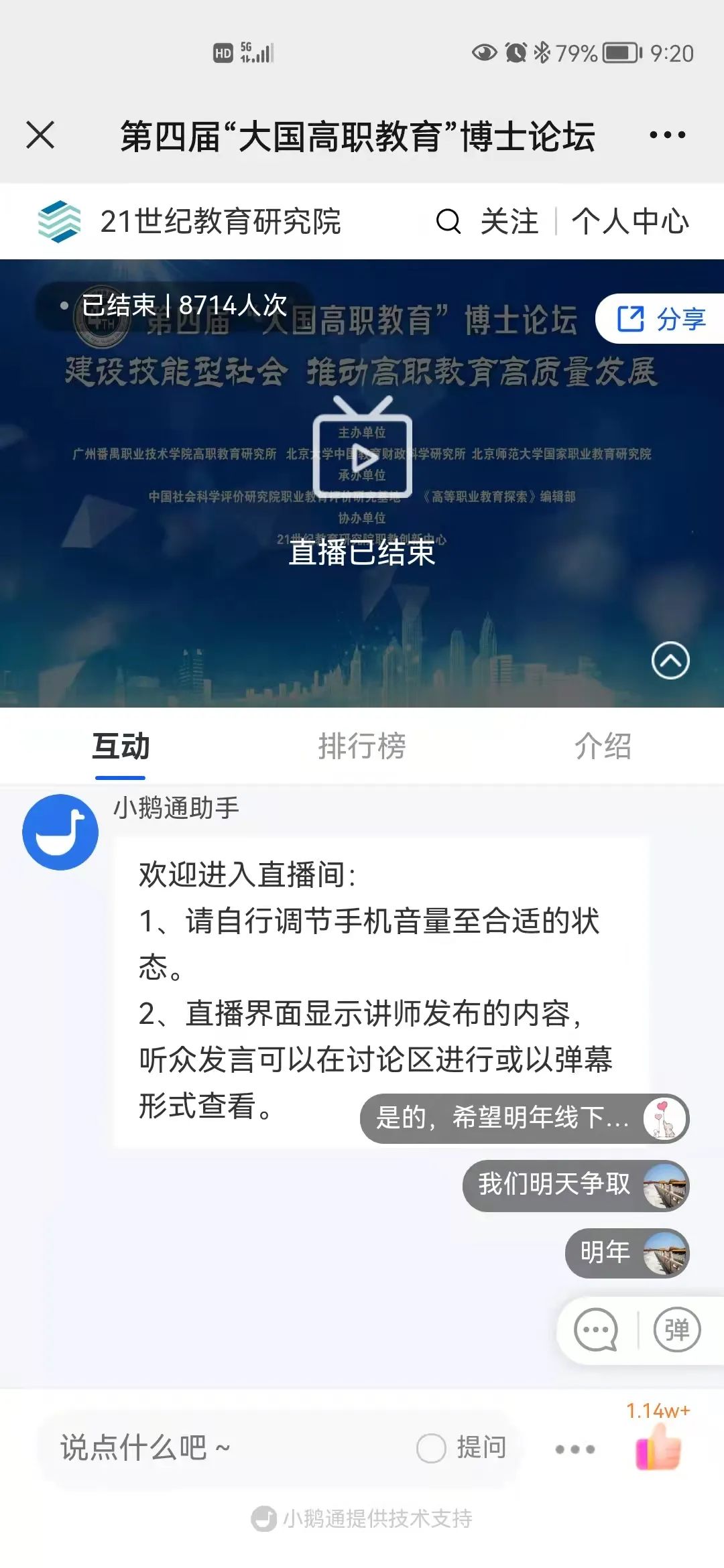Follow 21世纪教育研究院 via 关注
Screen dimensions: 724x1568
pyautogui.click(x=509, y=221)
